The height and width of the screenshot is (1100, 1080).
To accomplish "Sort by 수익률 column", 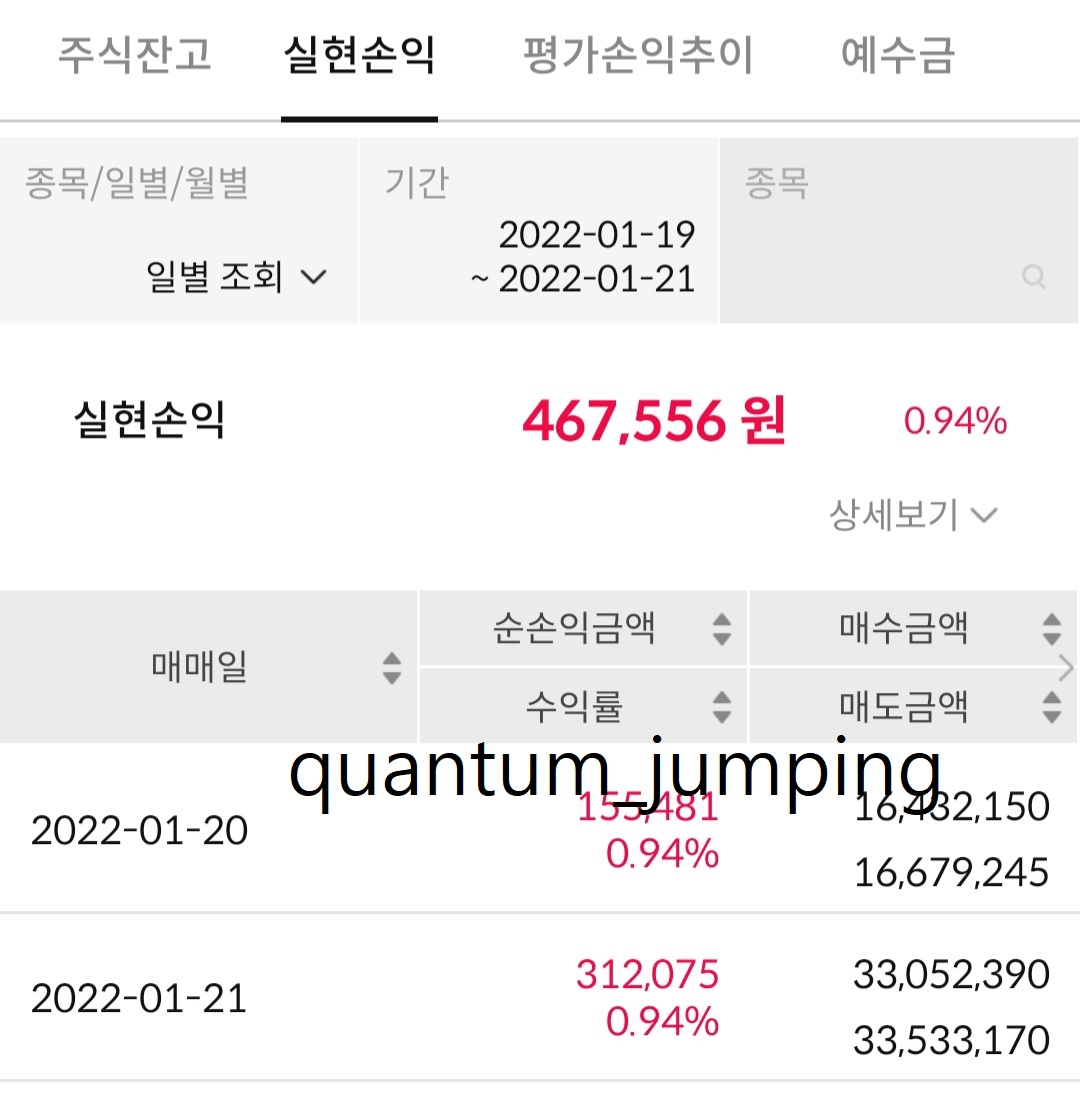I will 721,707.
